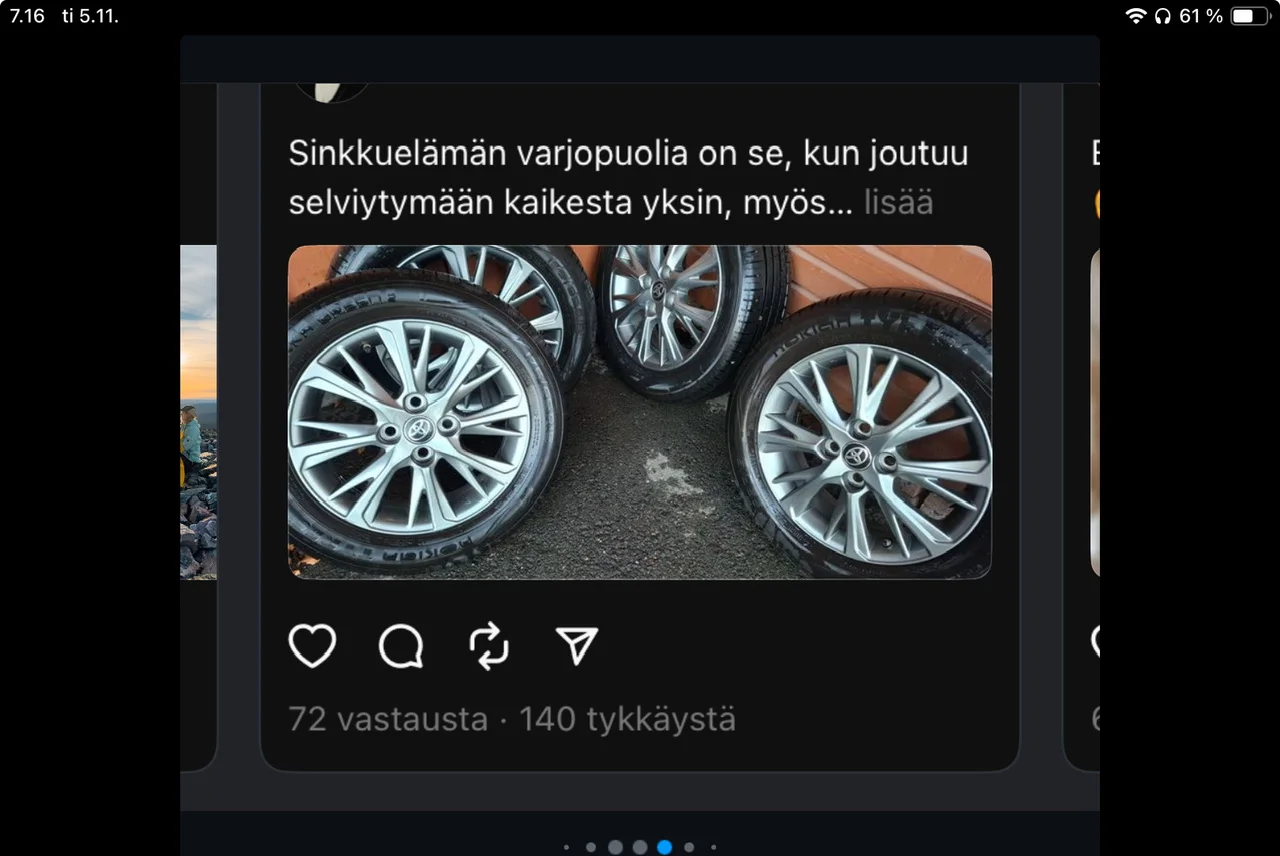Open the previous post card with sunset photo
This screenshot has width=1280, height=856.
tap(198, 412)
